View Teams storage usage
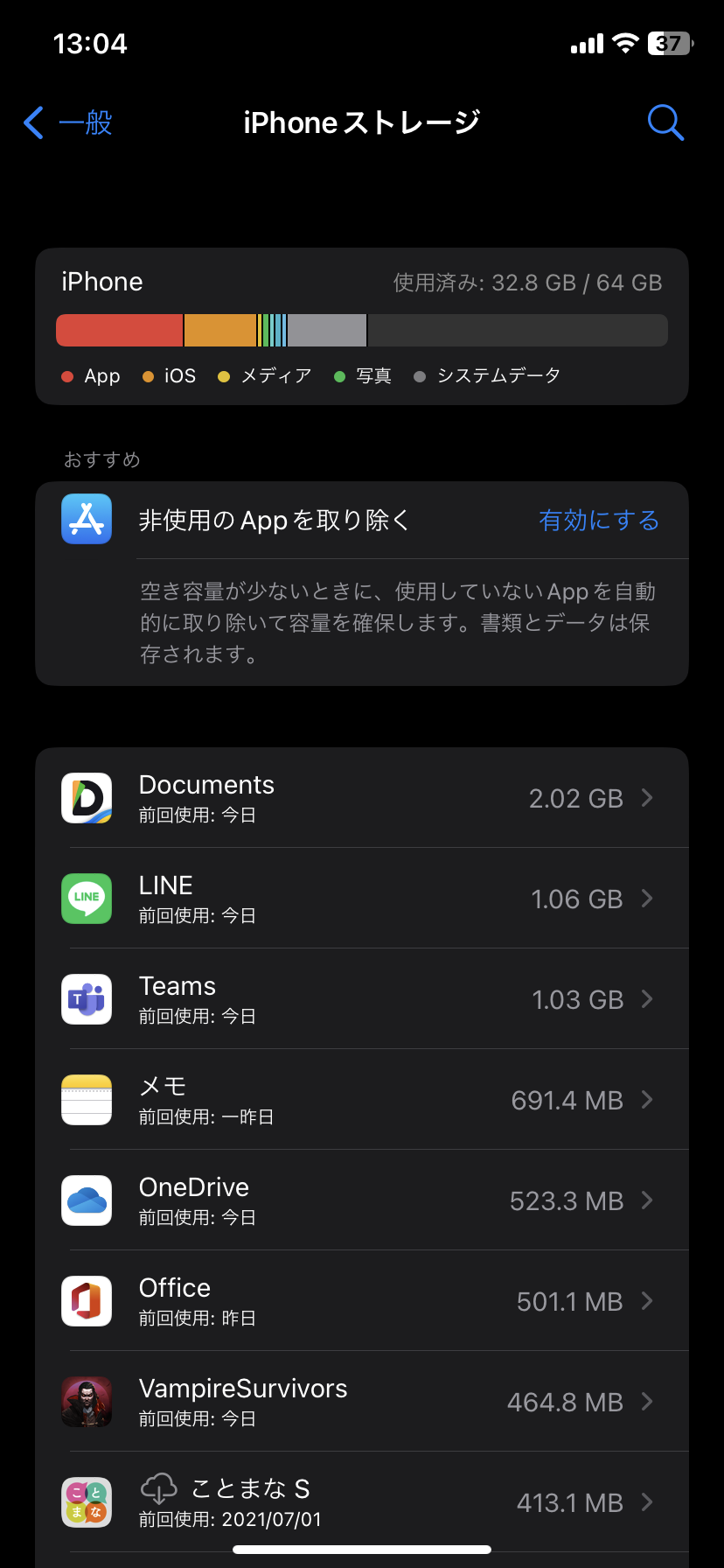This screenshot has height=1568, width=724. [x=362, y=999]
